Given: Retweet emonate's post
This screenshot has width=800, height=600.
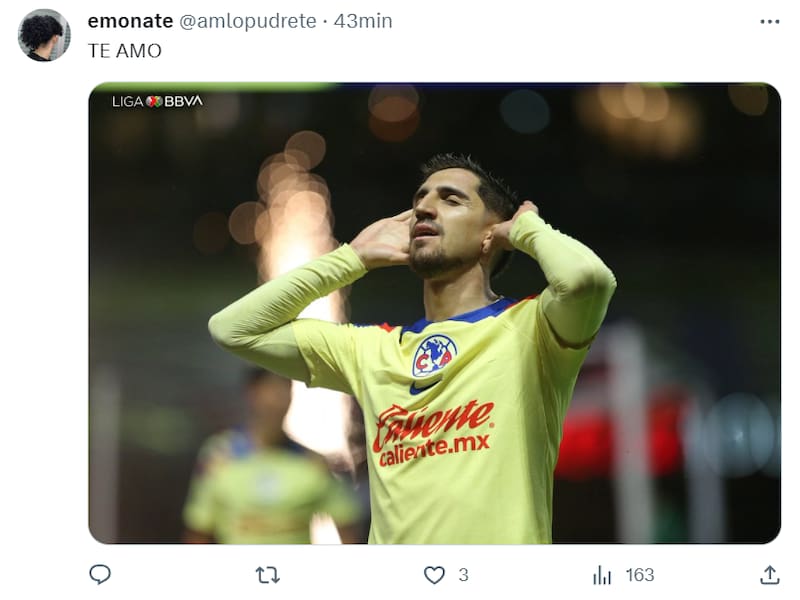Looking at the screenshot, I should (x=267, y=574).
